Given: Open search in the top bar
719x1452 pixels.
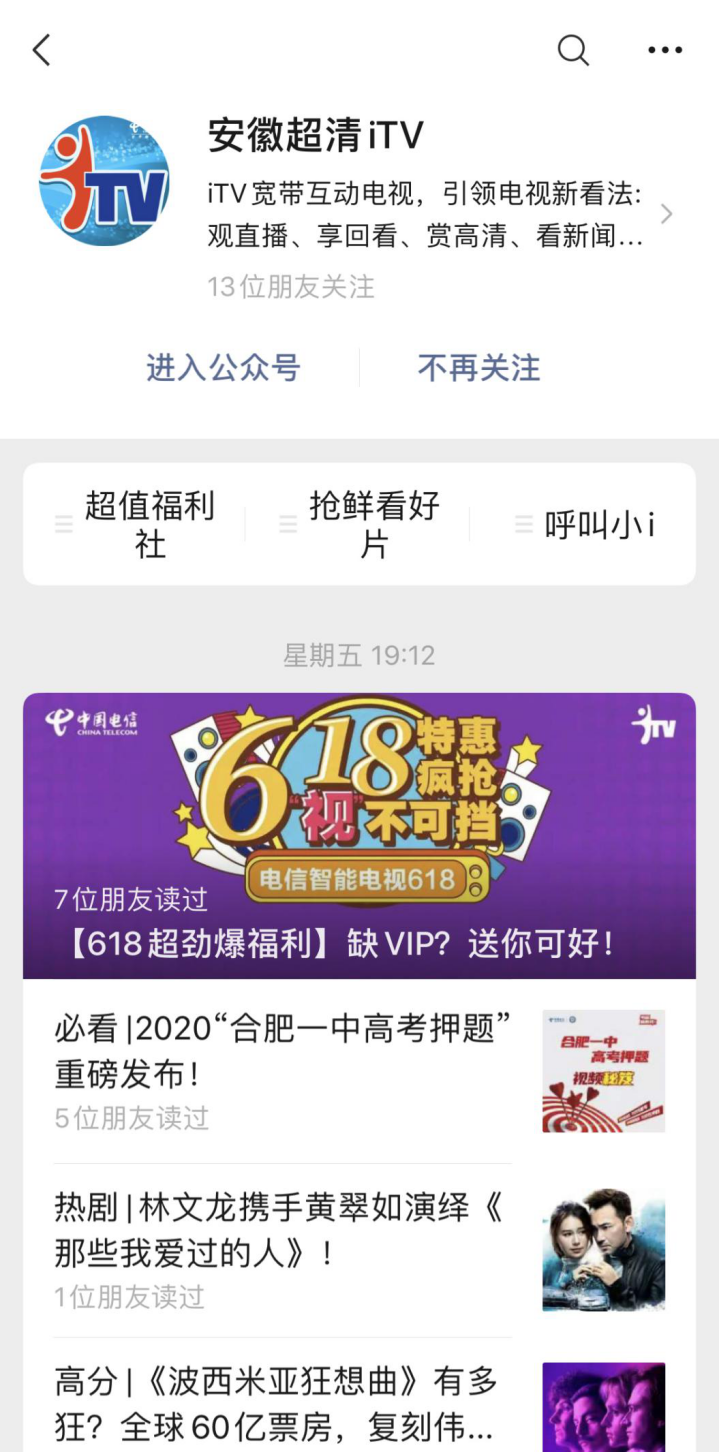Looking at the screenshot, I should pos(573,50).
